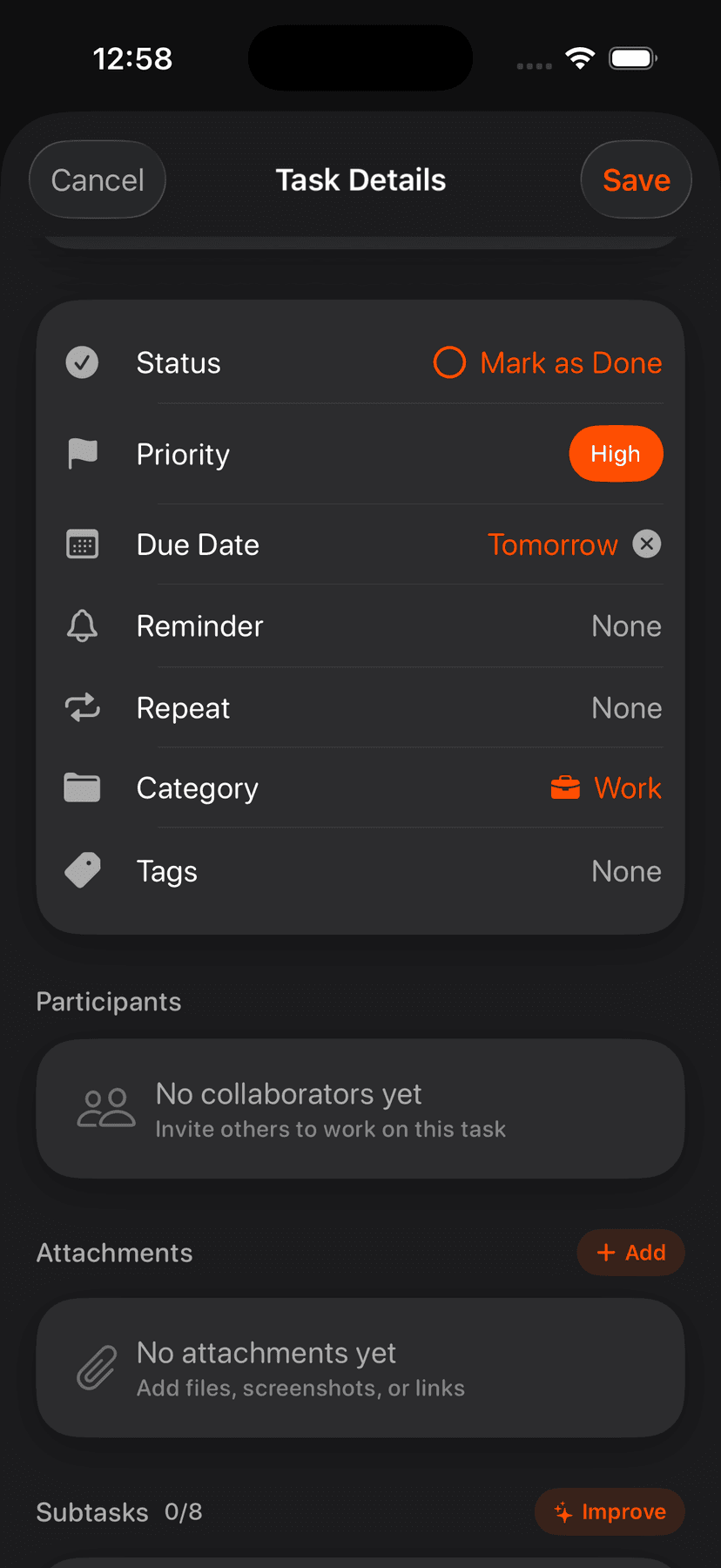The width and height of the screenshot is (721, 1568).
Task: Select the folder icon next to Category
Action: [x=82, y=787]
